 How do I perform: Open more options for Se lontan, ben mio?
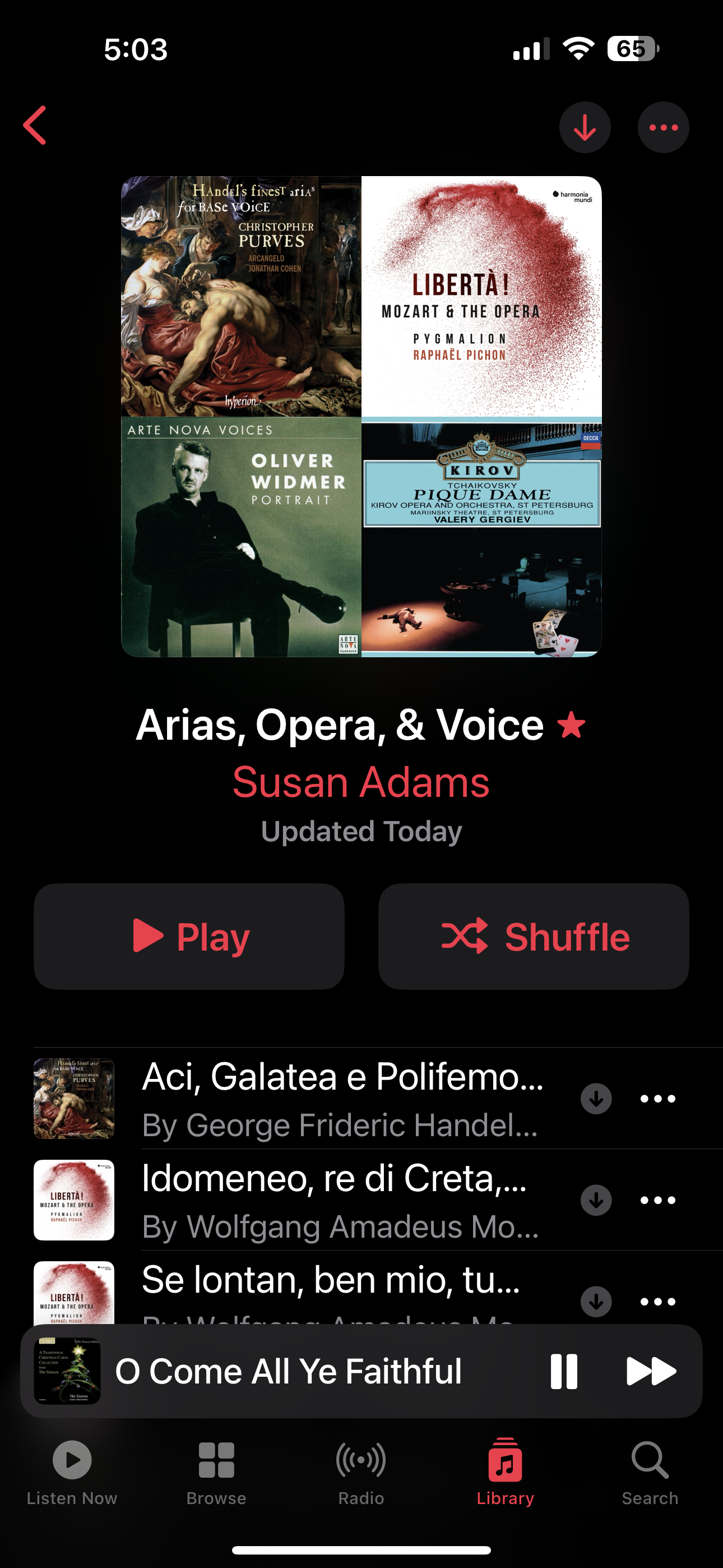(658, 1302)
